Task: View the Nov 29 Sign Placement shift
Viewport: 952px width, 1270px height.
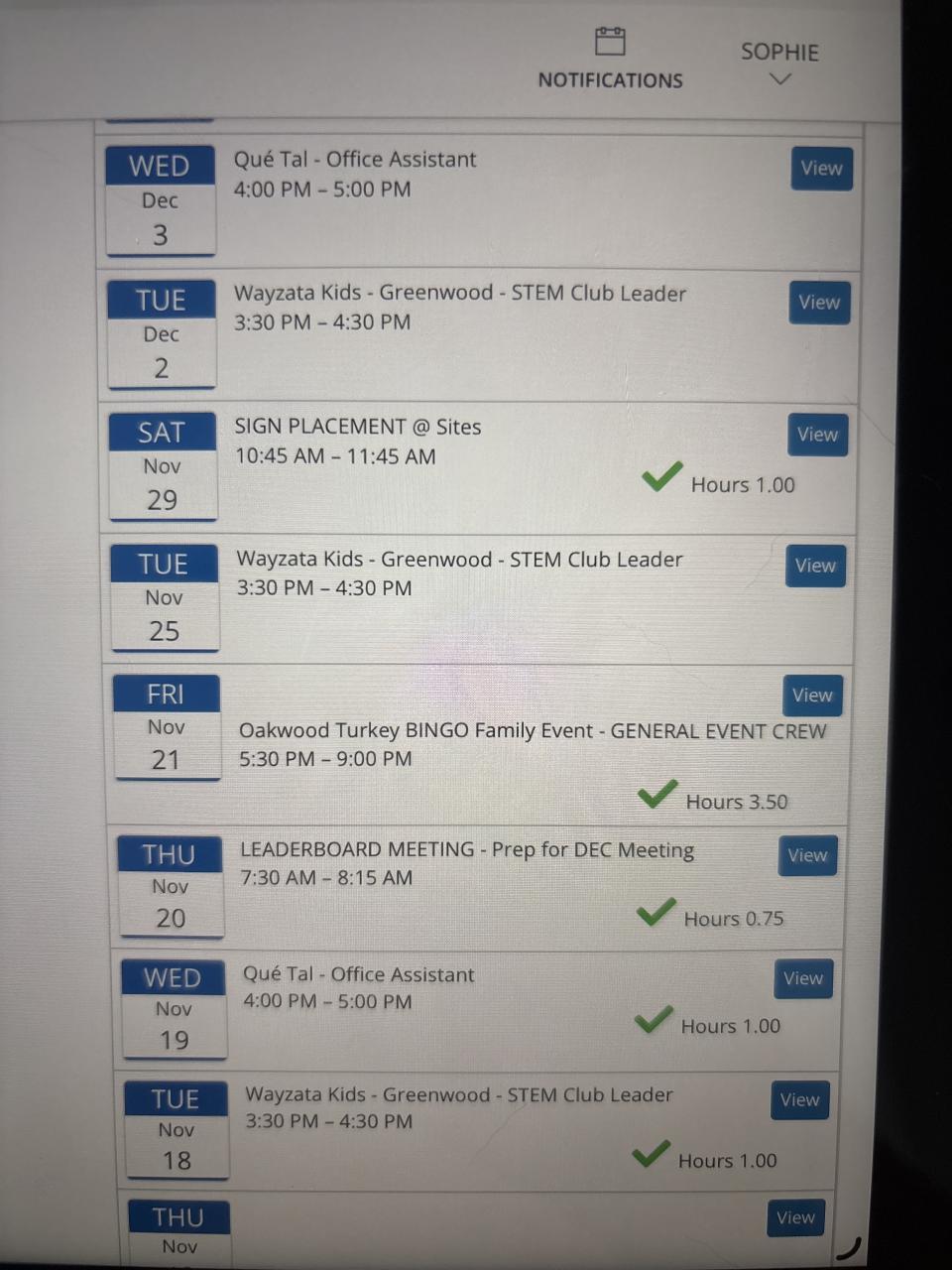Action: tap(817, 435)
